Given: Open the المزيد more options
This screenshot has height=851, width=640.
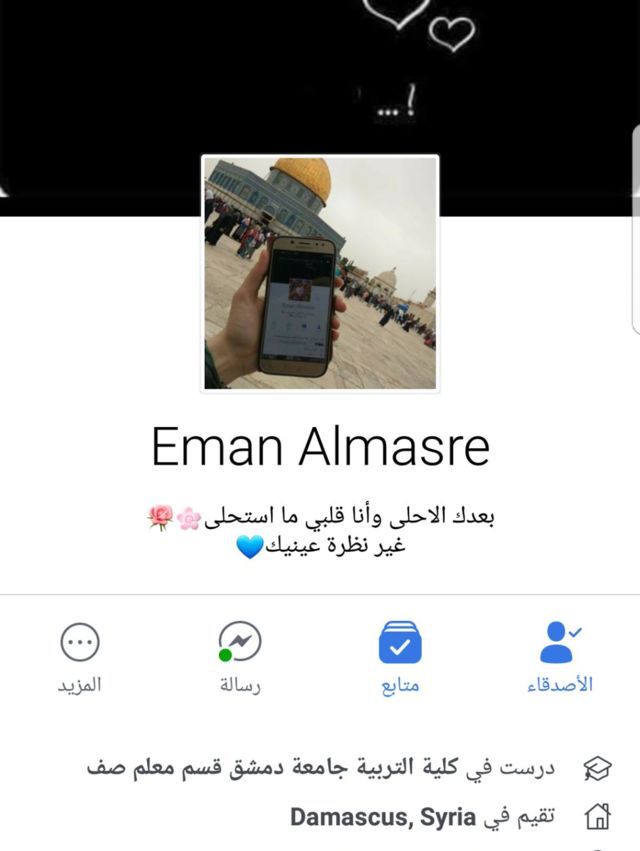Looking at the screenshot, I should (x=79, y=656).
